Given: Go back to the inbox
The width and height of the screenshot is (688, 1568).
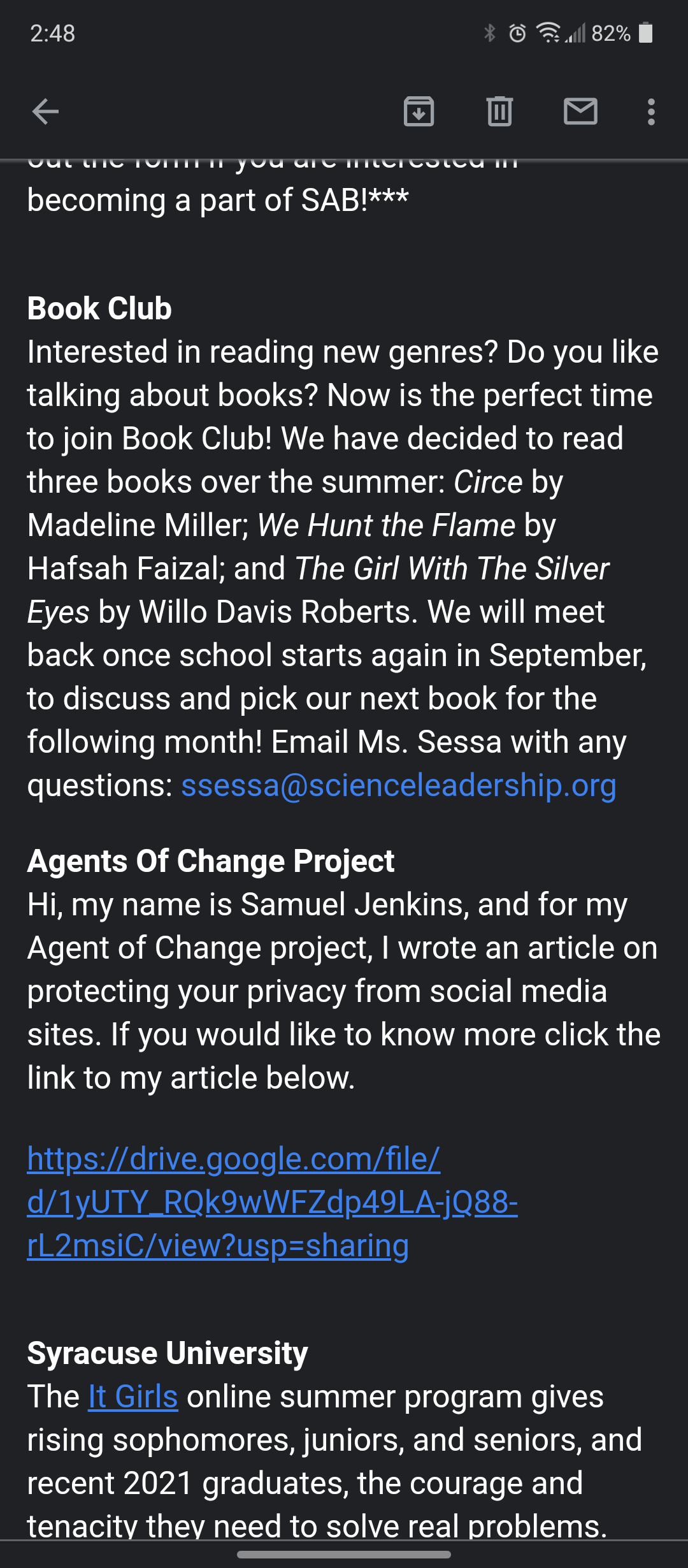Looking at the screenshot, I should (45, 112).
